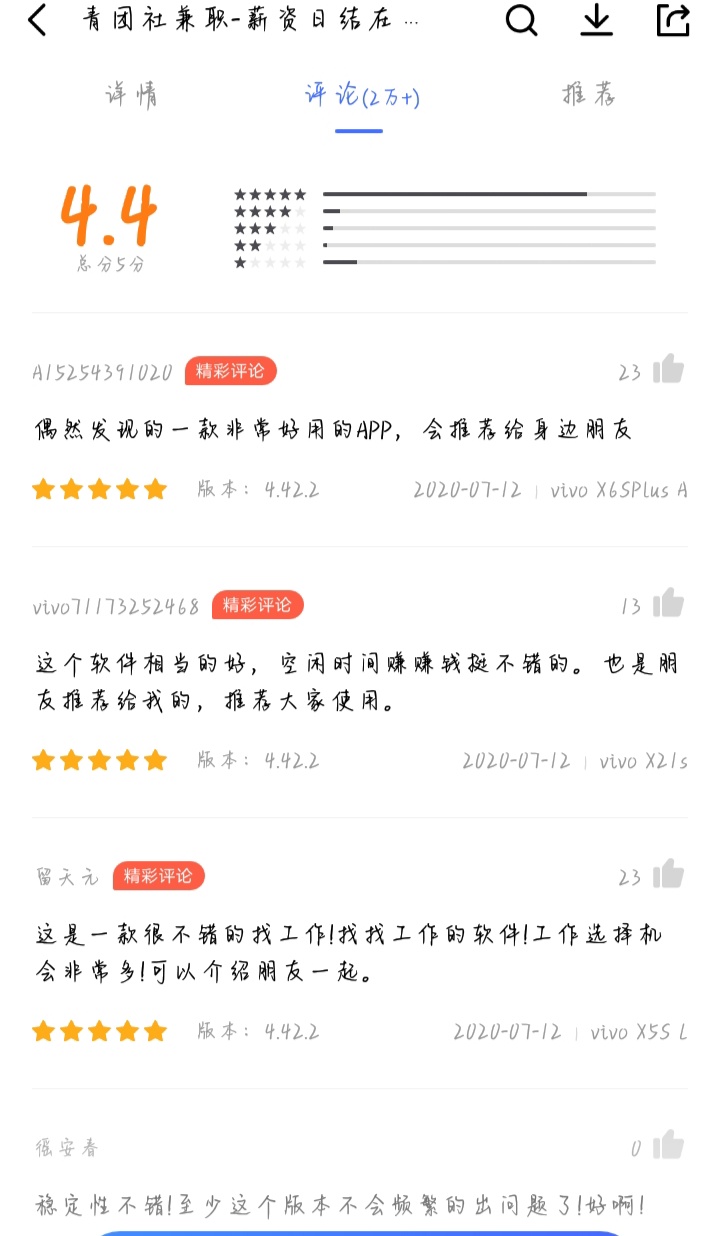Tap the download icon at the top
Viewport: 720px width, 1236px height.
pos(596,21)
